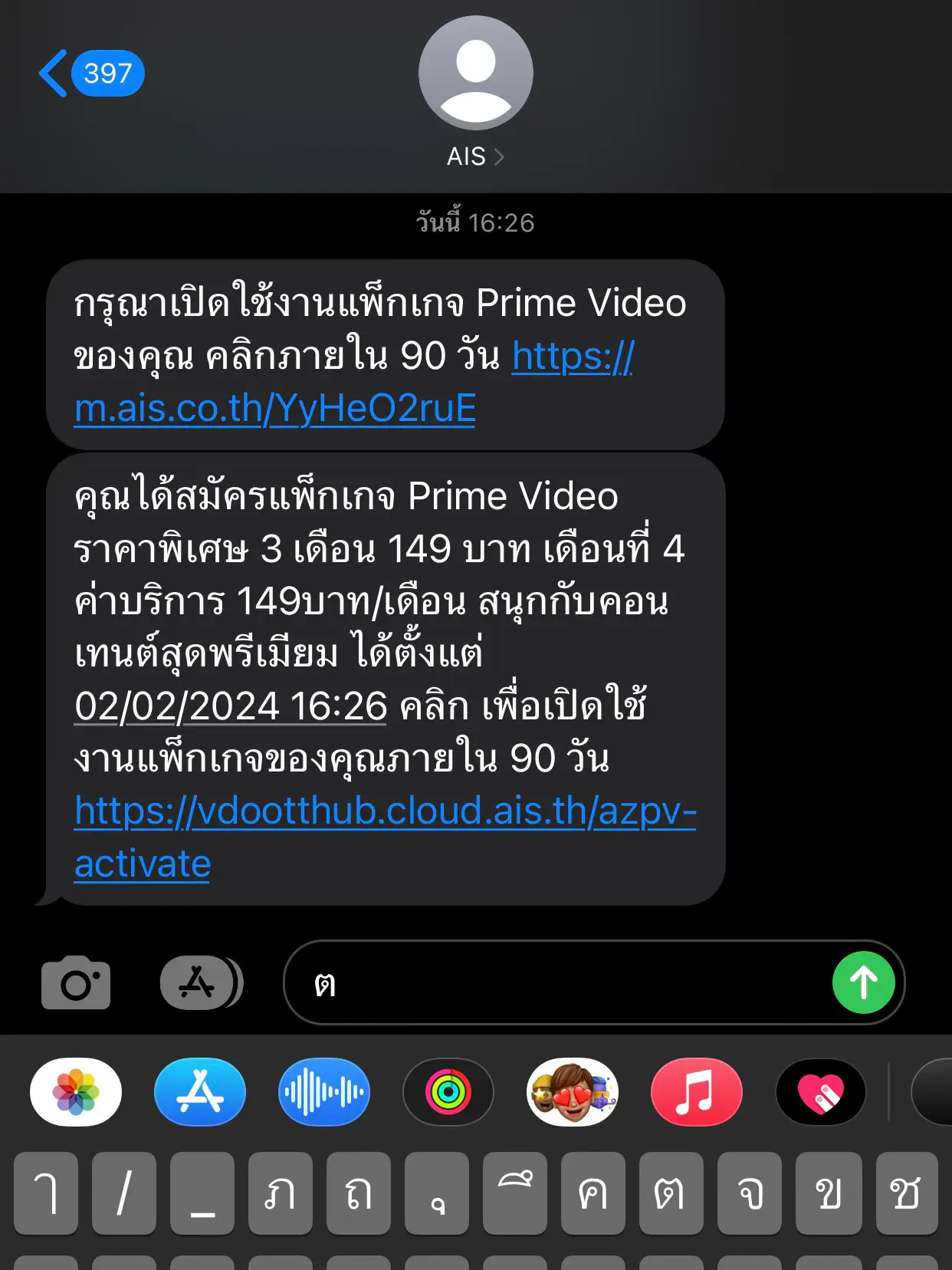Open the camera icon to attach a photo
This screenshot has height=1270, width=952.
pos(75,982)
